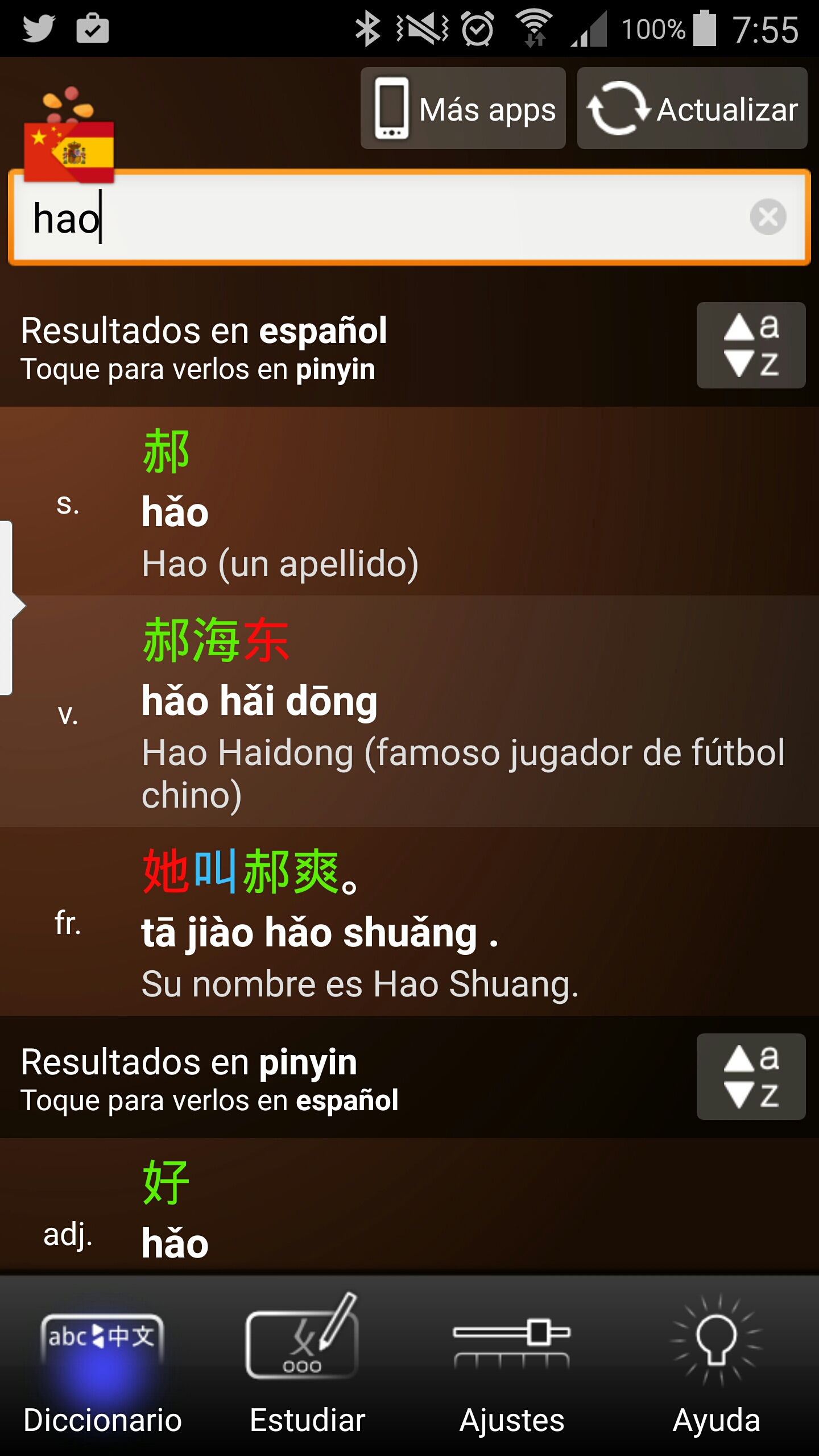Open the Ajustes tab

pos(512,1365)
